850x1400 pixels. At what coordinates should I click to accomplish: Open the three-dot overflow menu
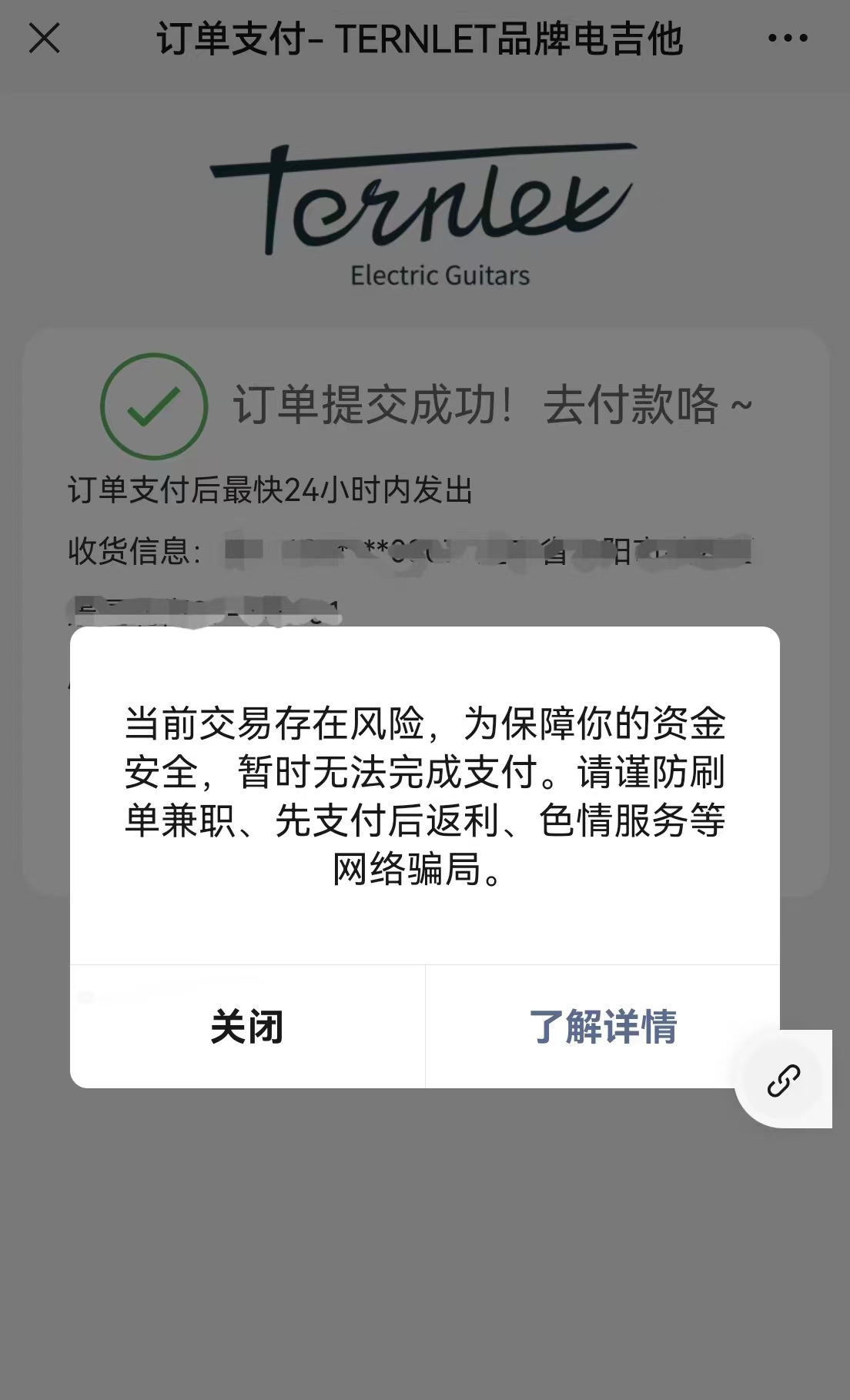788,38
